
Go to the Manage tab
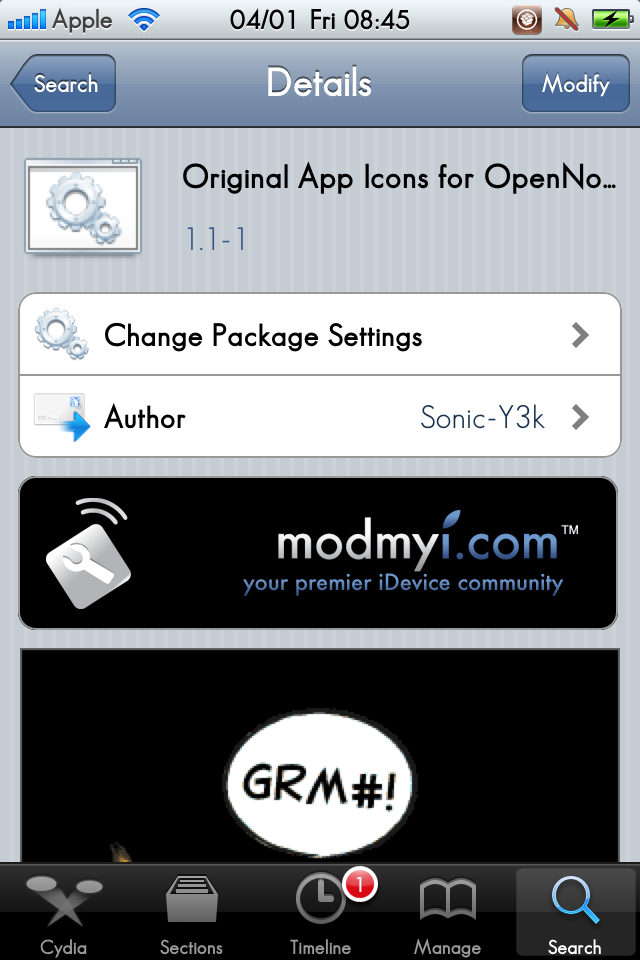click(x=447, y=912)
